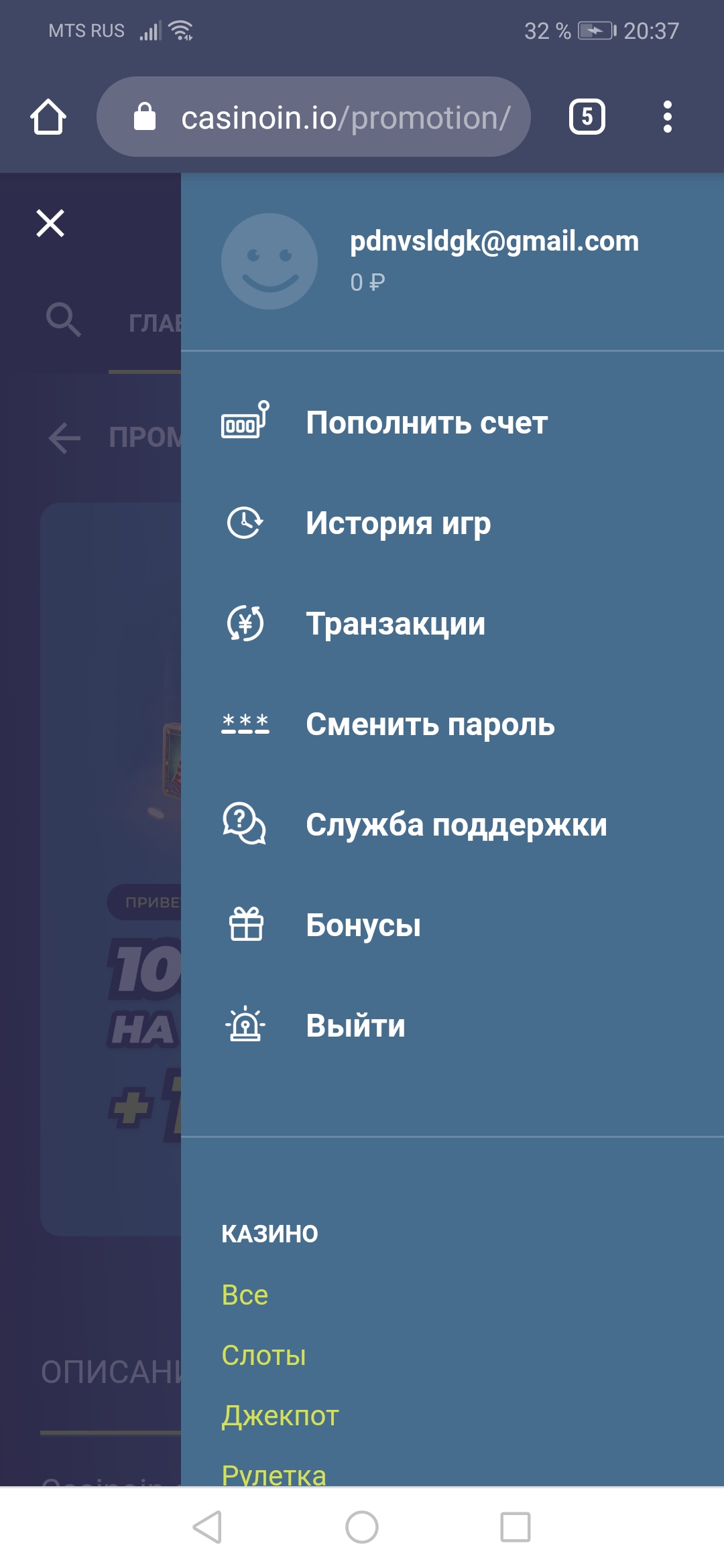
Task: Go to browser home page
Action: (x=48, y=117)
